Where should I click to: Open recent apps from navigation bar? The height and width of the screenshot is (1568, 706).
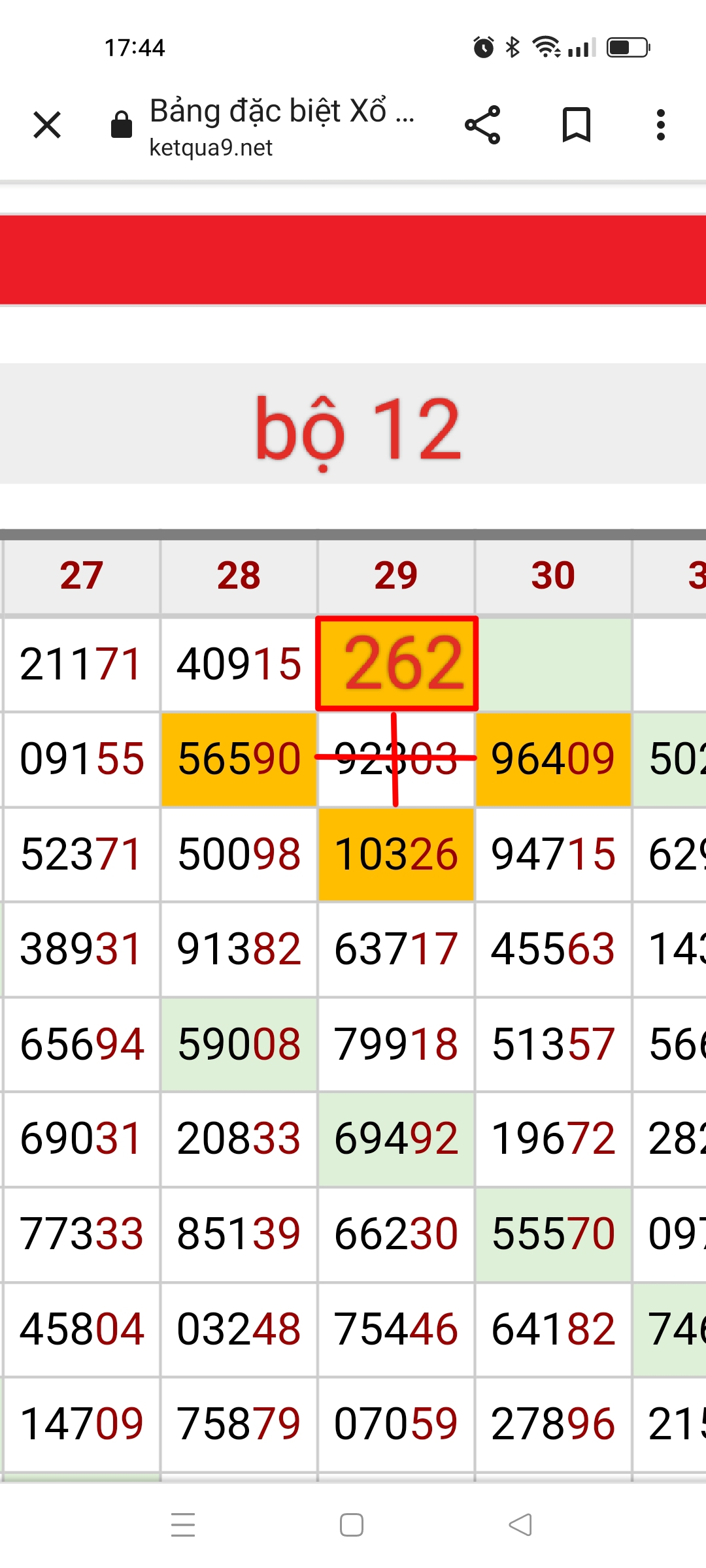pyautogui.click(x=183, y=1525)
